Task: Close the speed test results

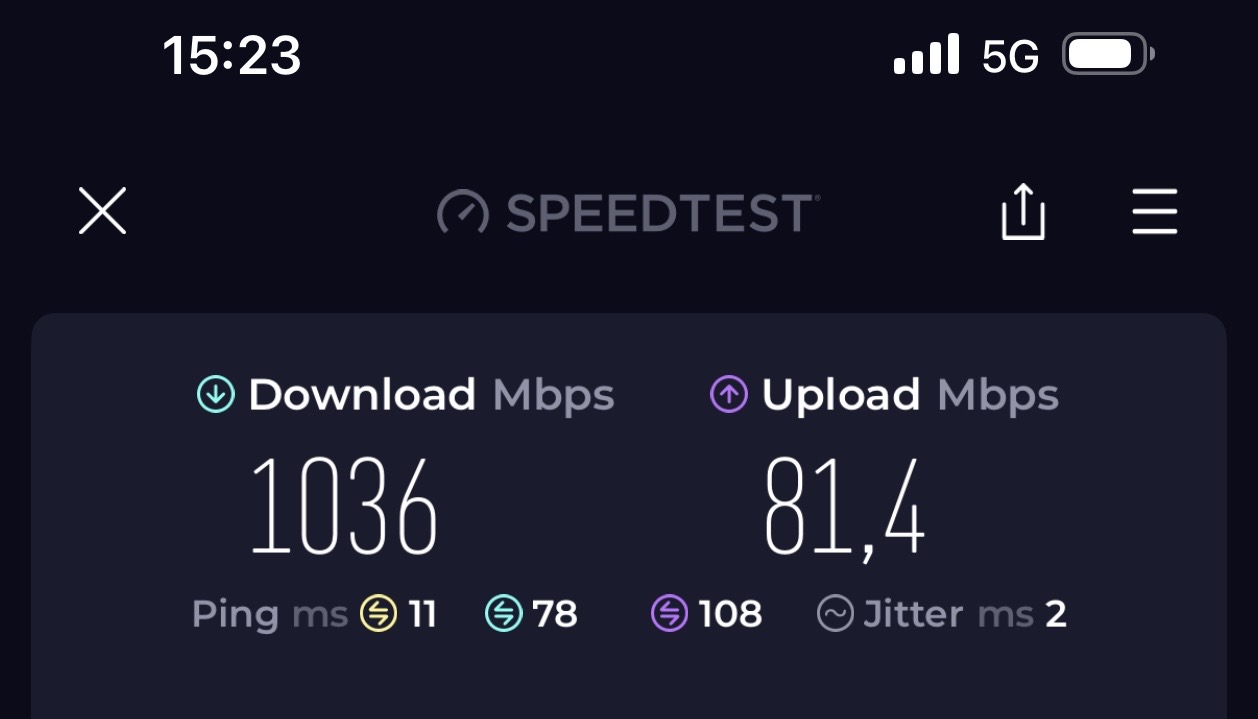Action: 102,211
